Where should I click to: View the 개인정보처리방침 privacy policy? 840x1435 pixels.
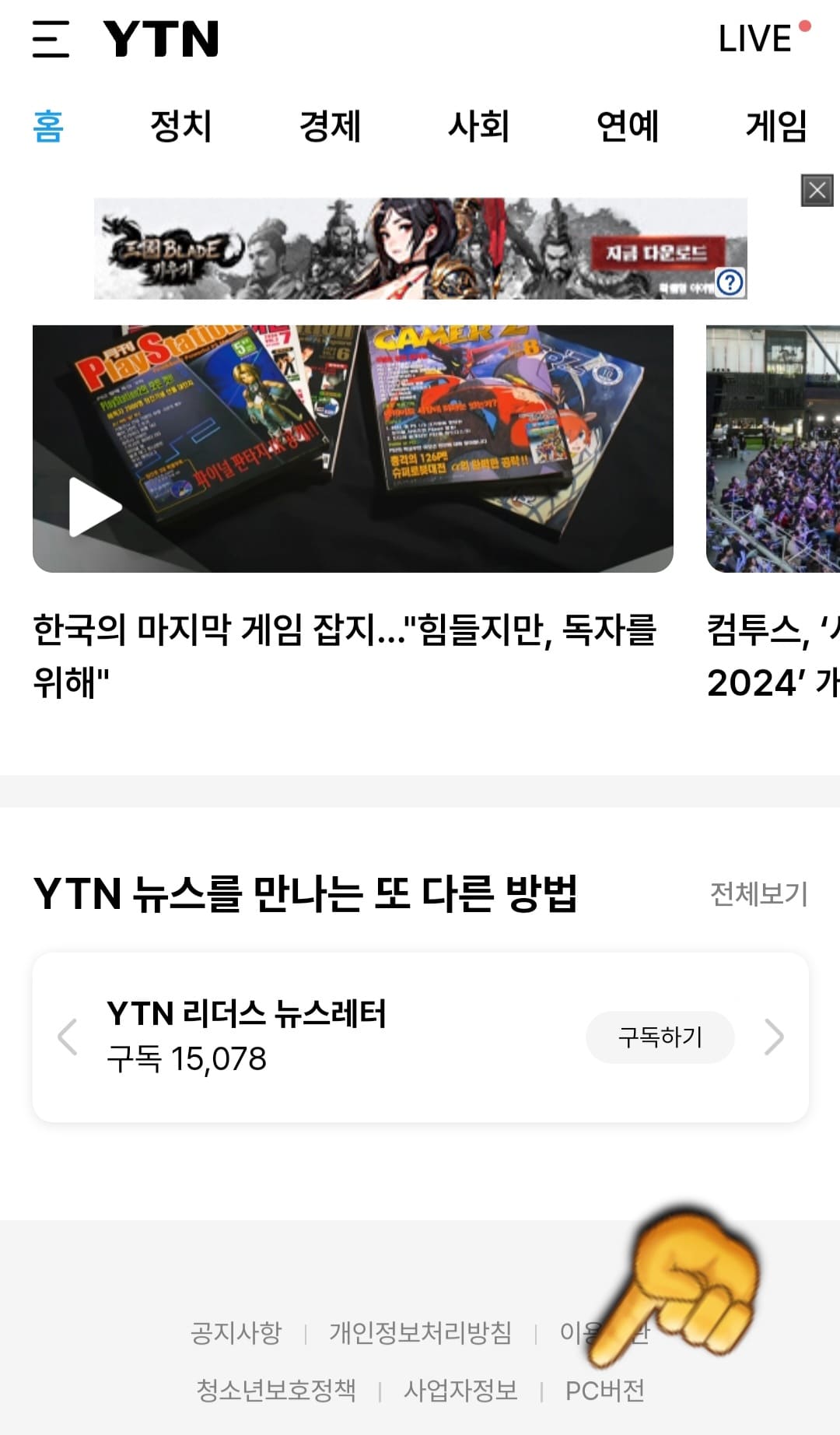tap(421, 1328)
